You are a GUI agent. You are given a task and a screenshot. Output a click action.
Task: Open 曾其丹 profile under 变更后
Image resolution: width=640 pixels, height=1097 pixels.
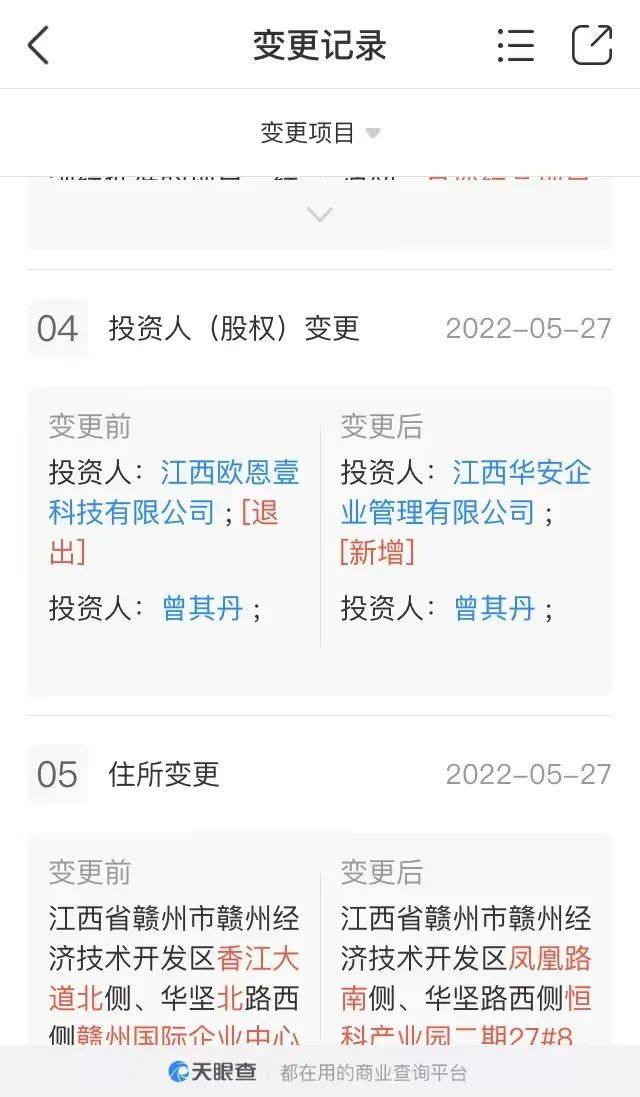(x=495, y=609)
